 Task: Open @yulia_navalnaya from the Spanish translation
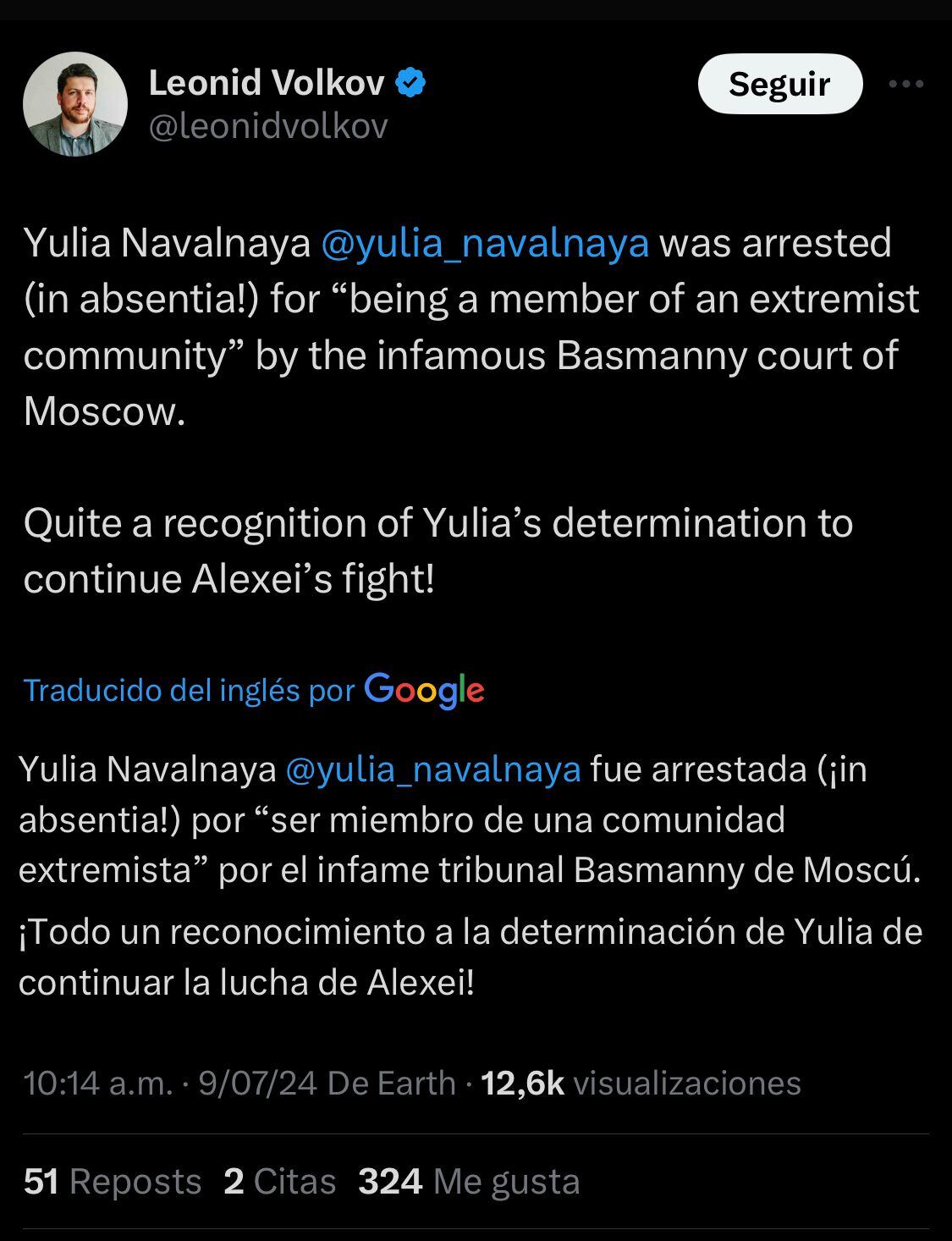tap(433, 771)
